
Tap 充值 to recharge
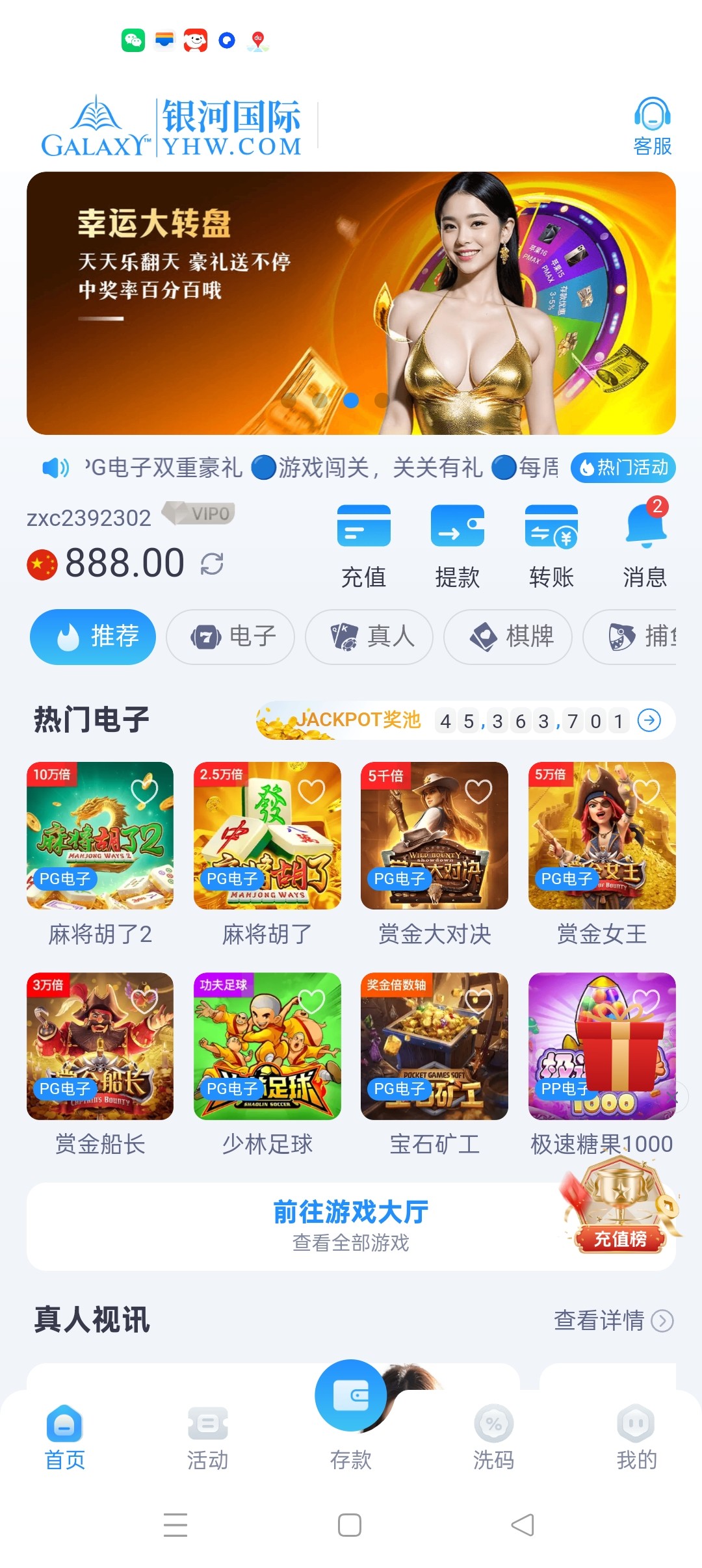pos(363,545)
